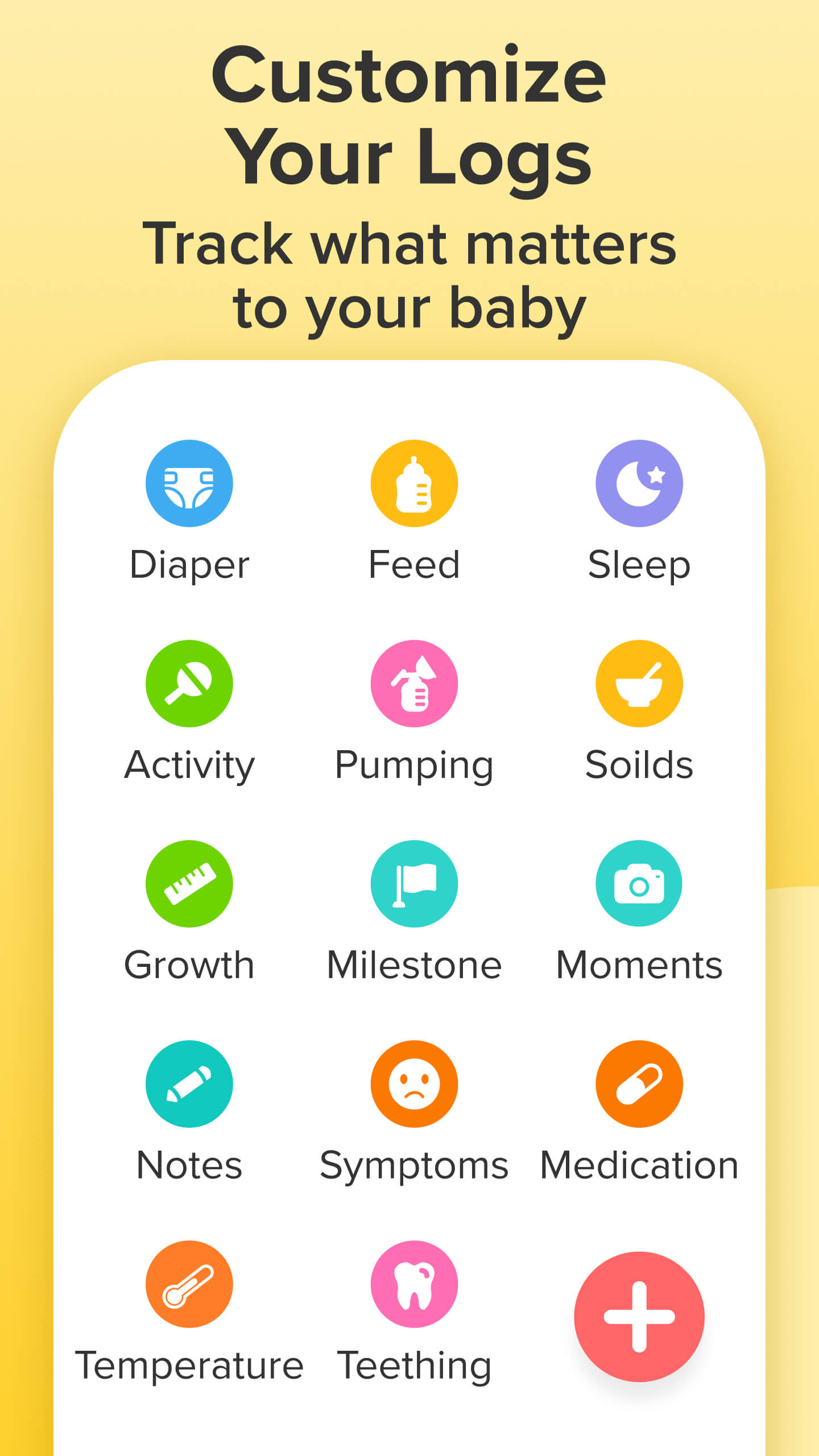This screenshot has height=1456, width=819.
Task: Click the Medication label text
Action: (x=638, y=1165)
